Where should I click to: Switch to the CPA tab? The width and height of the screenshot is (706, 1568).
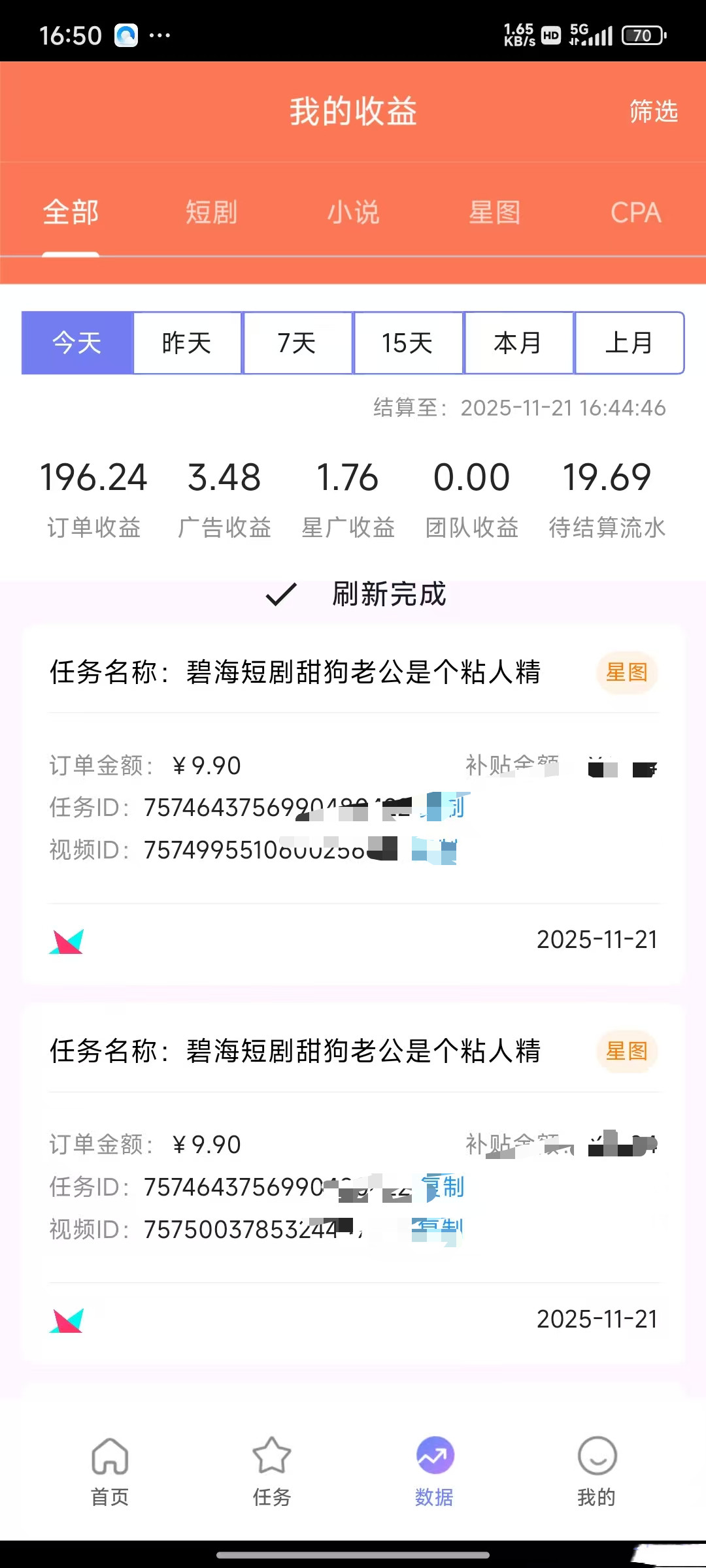(x=635, y=213)
